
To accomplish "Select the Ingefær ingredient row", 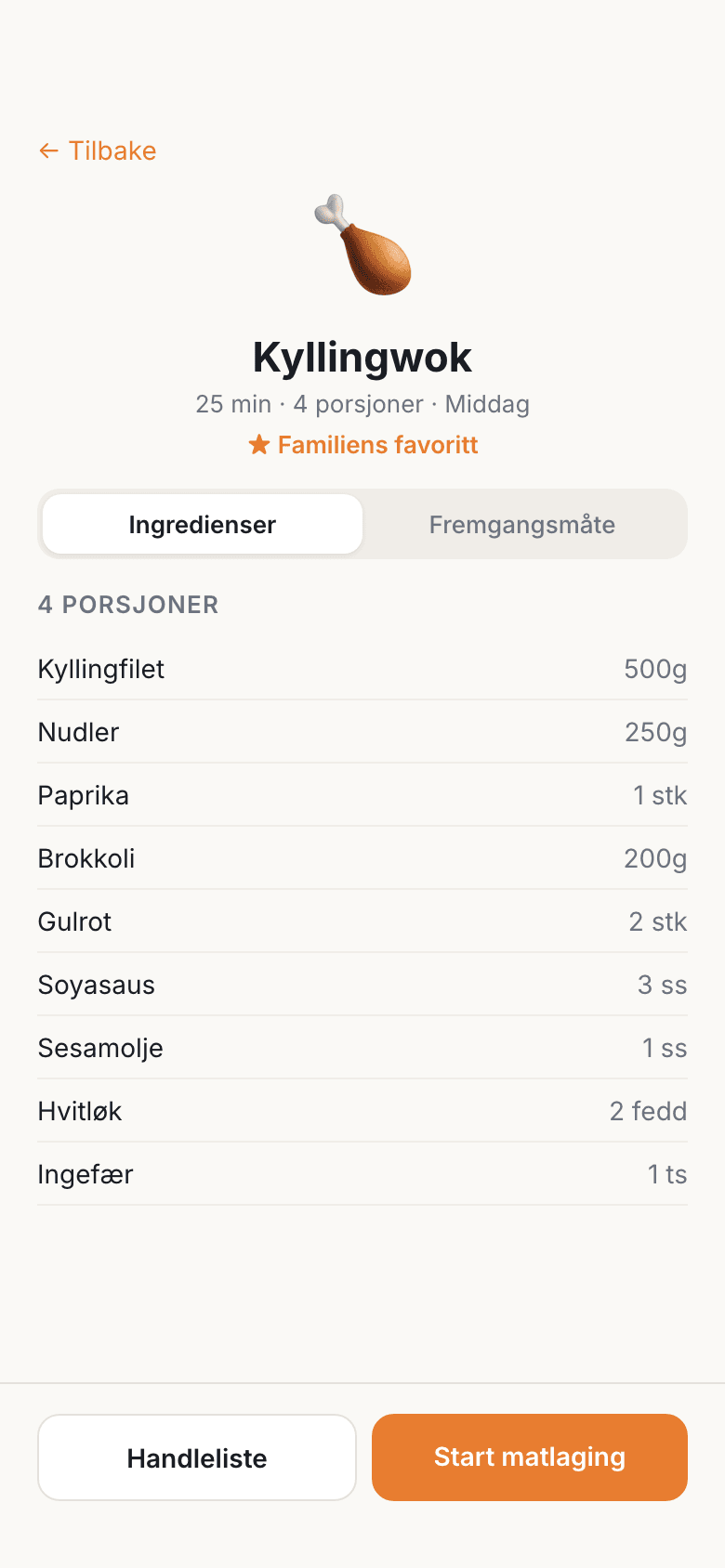I will 362,1174.
